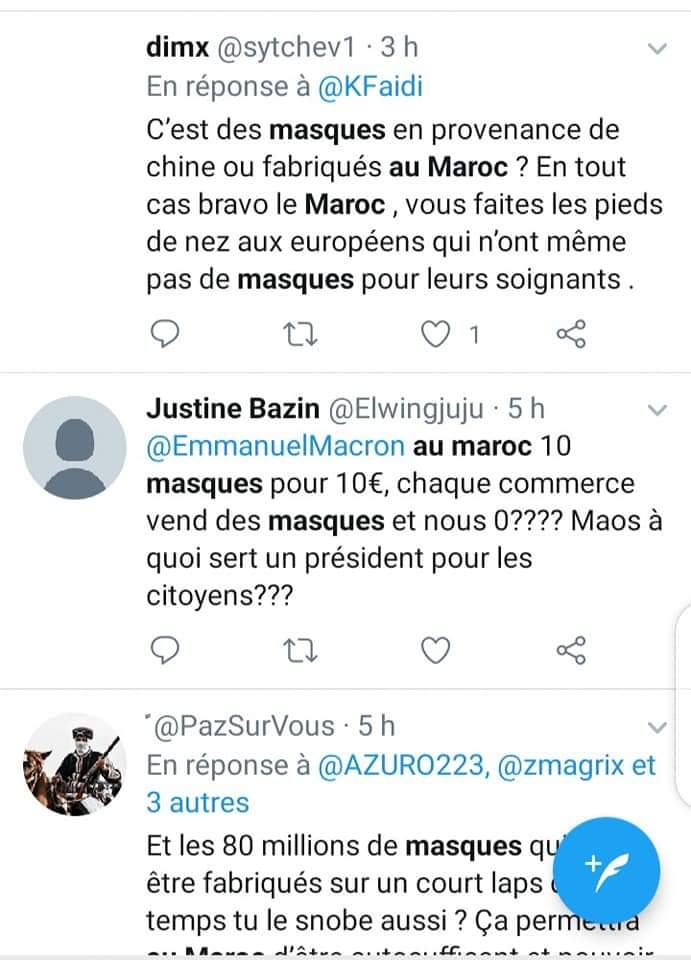Open the @KFaidi mention link
Screen dimensions: 691x960
[369, 87]
